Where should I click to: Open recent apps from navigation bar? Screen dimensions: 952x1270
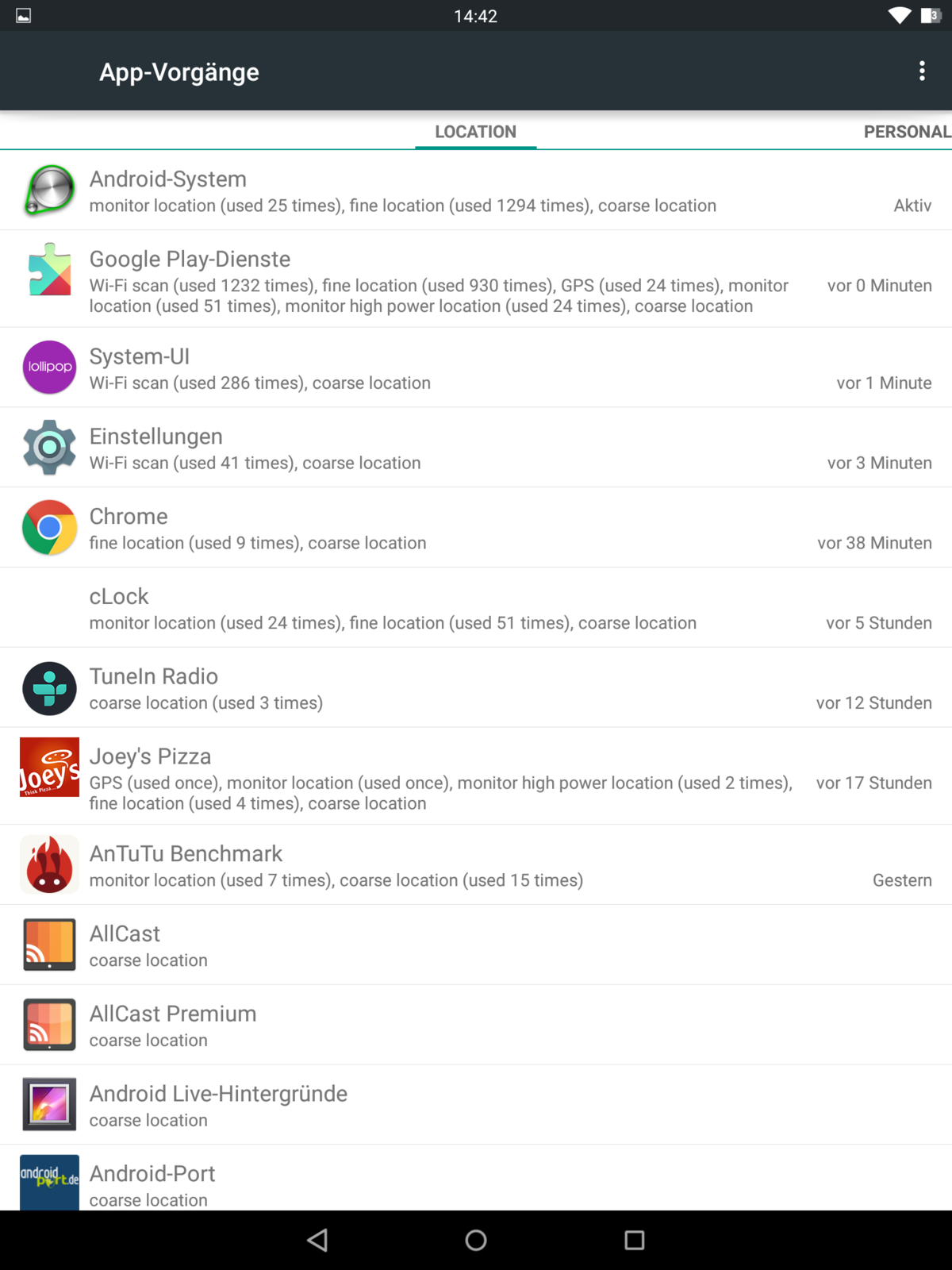coord(634,1240)
